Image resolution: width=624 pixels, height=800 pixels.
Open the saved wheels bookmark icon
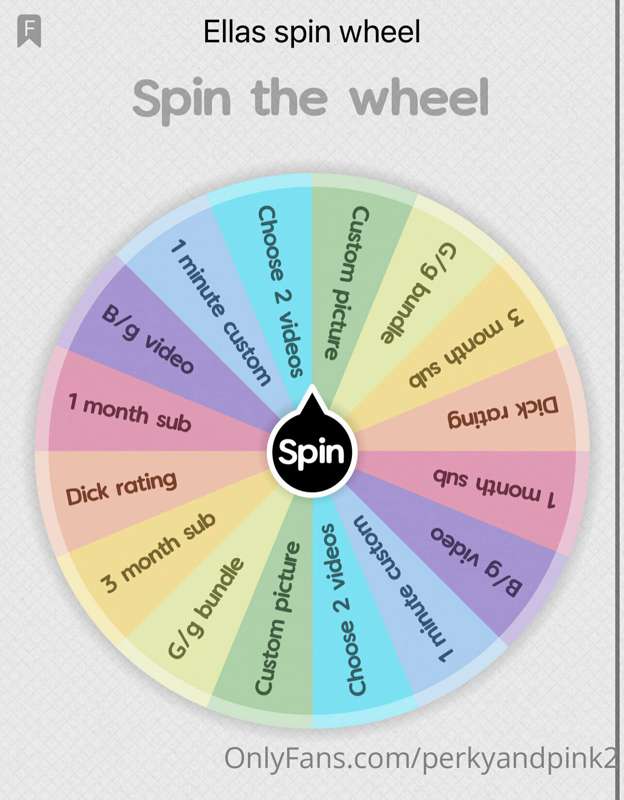30,30
